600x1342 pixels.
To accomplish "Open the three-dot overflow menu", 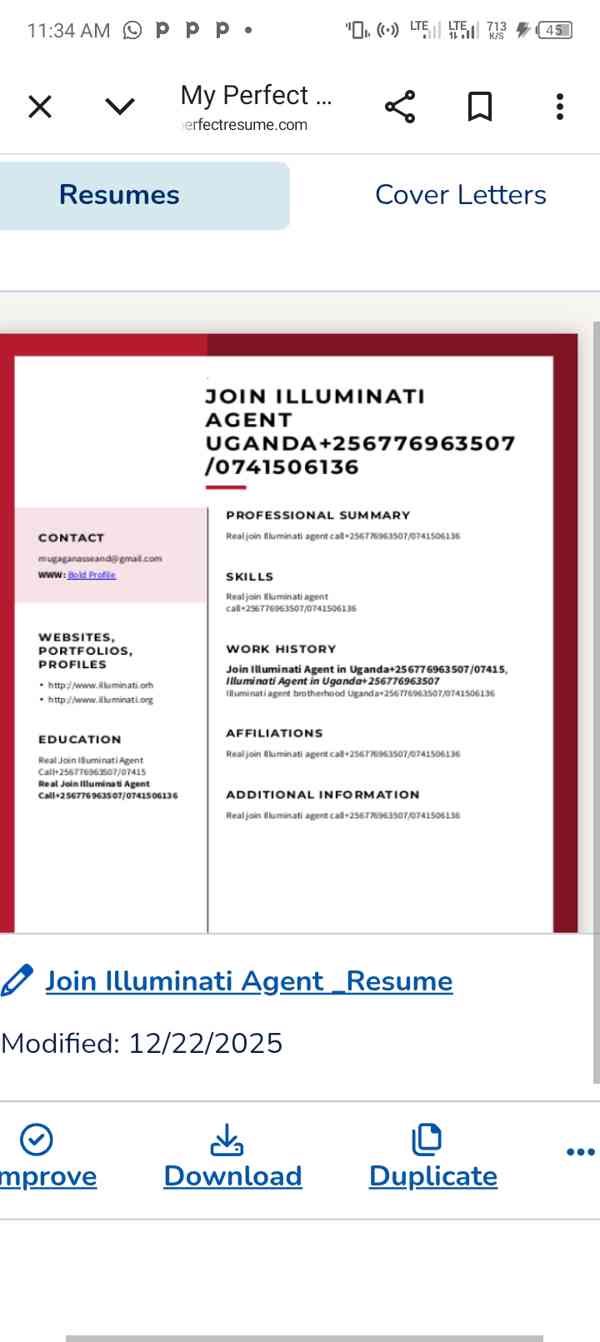I will pos(559,107).
